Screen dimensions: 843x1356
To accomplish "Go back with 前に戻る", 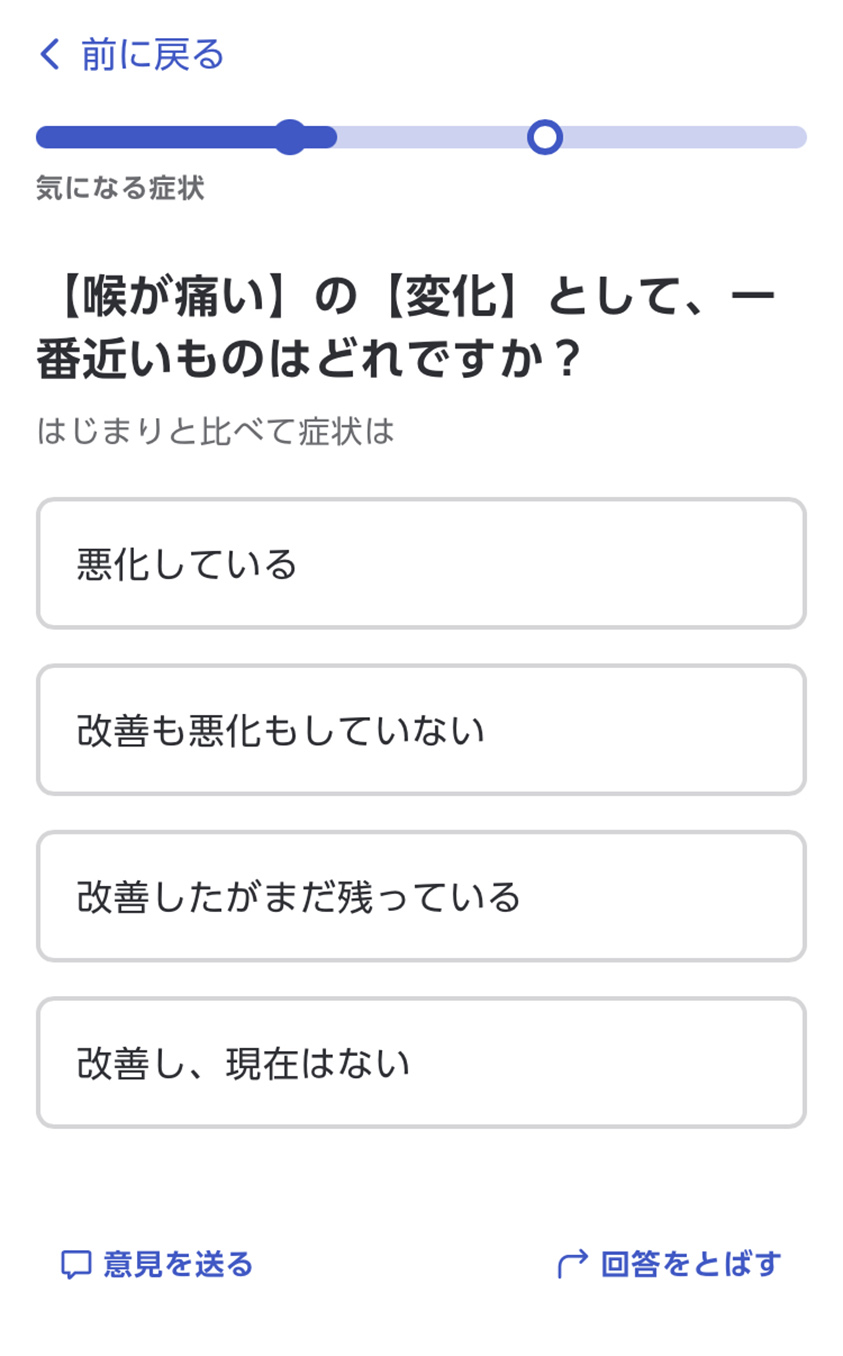I will point(131,54).
